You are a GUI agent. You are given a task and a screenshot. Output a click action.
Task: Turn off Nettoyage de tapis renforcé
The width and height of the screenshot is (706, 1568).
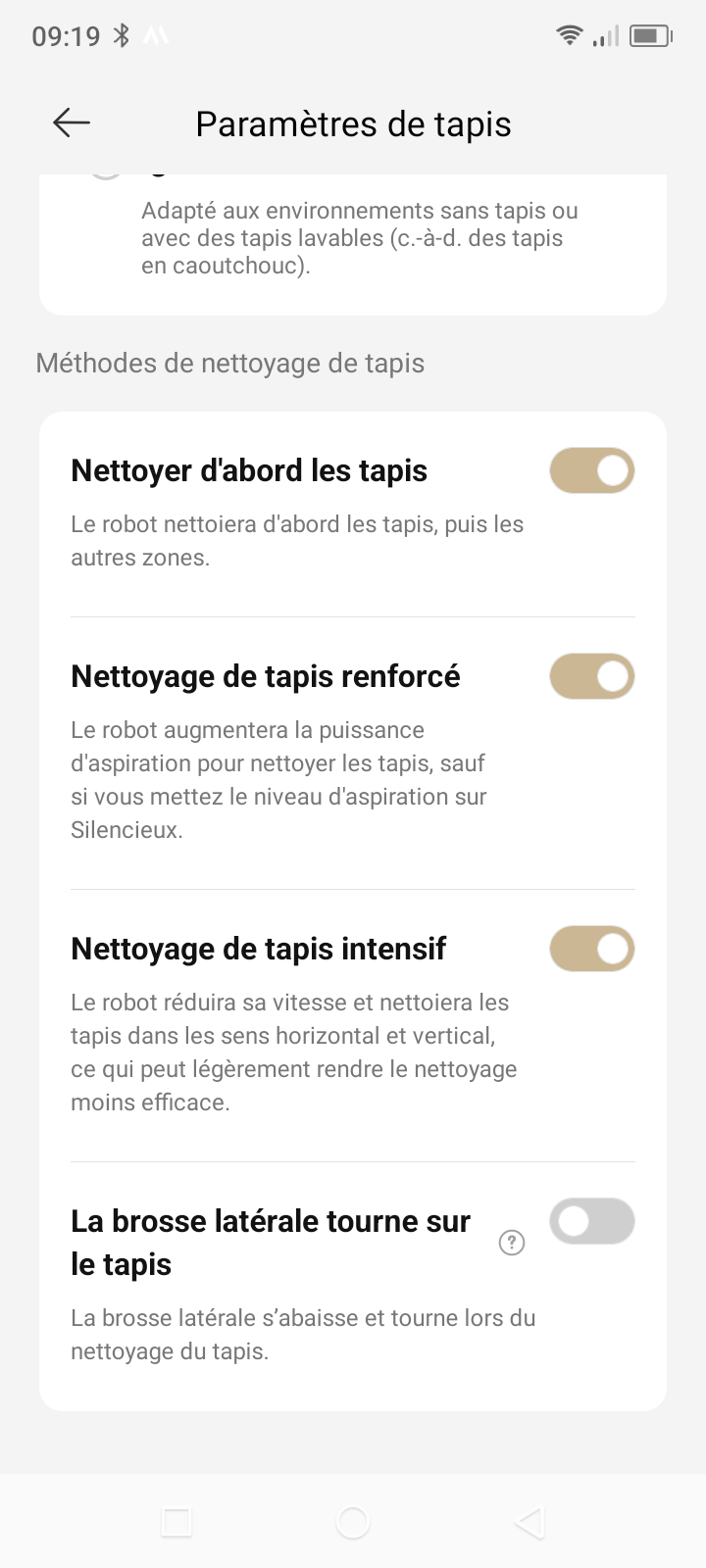(591, 677)
